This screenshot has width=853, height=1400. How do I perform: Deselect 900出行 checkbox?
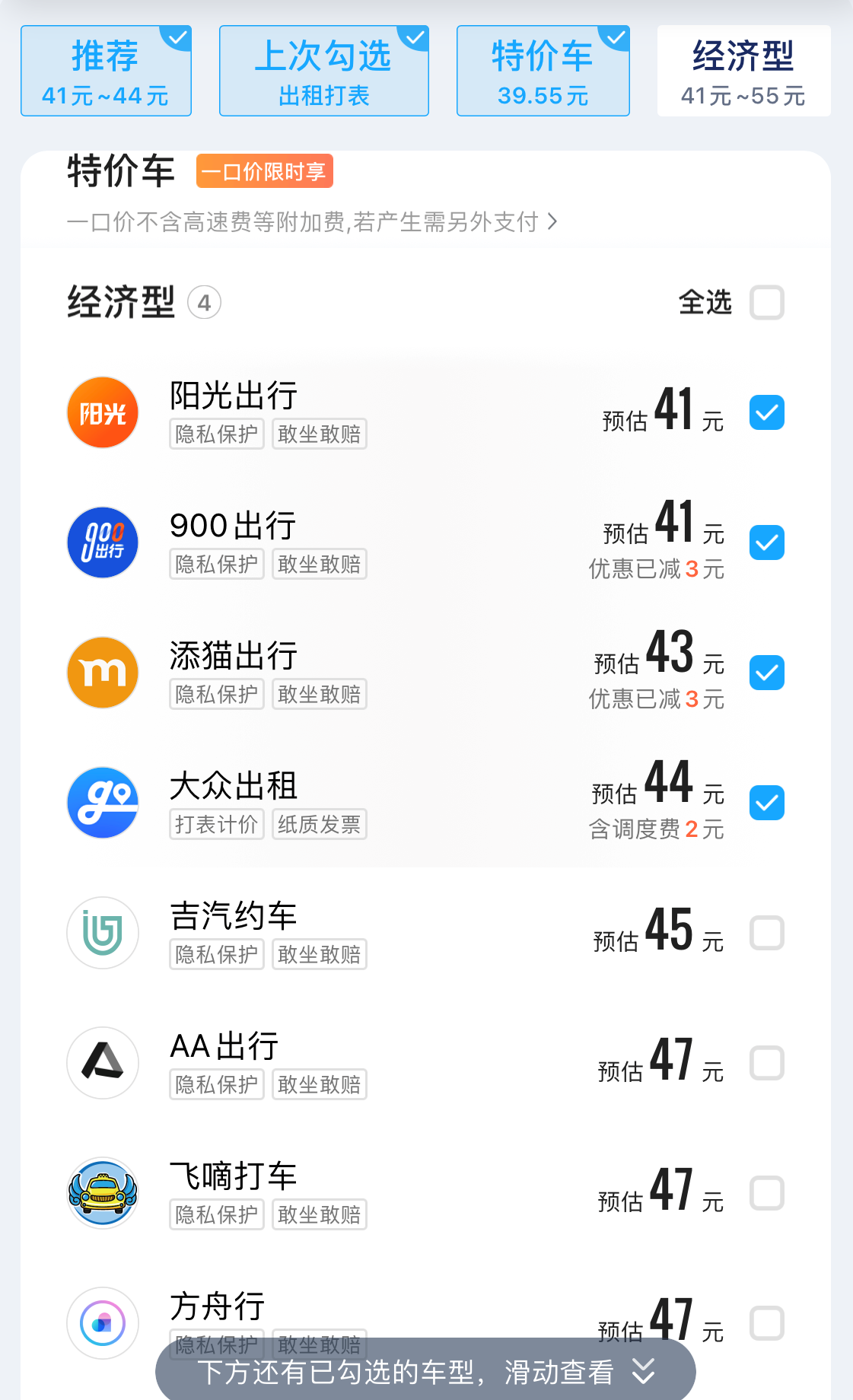coord(766,543)
